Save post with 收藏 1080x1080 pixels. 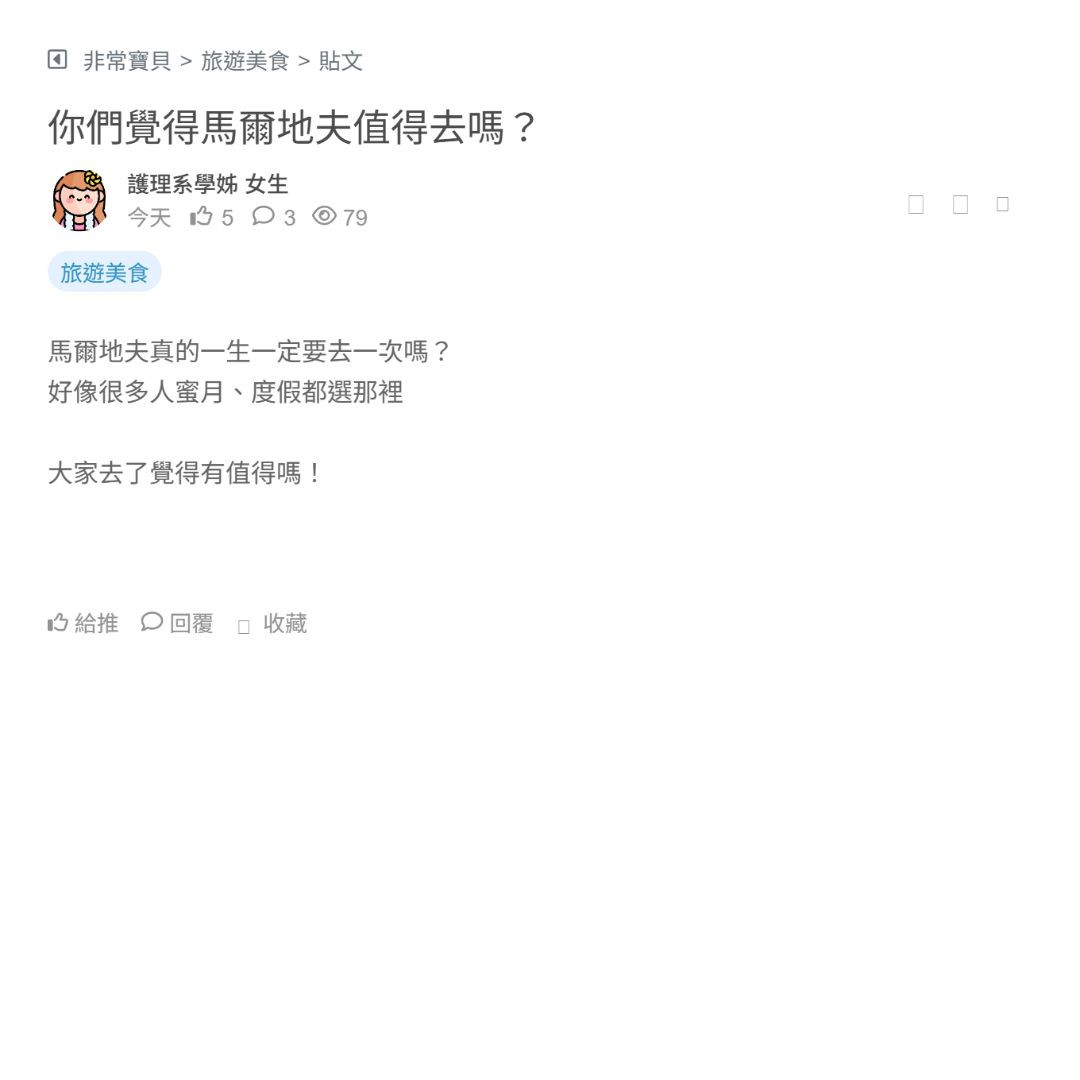tap(272, 624)
